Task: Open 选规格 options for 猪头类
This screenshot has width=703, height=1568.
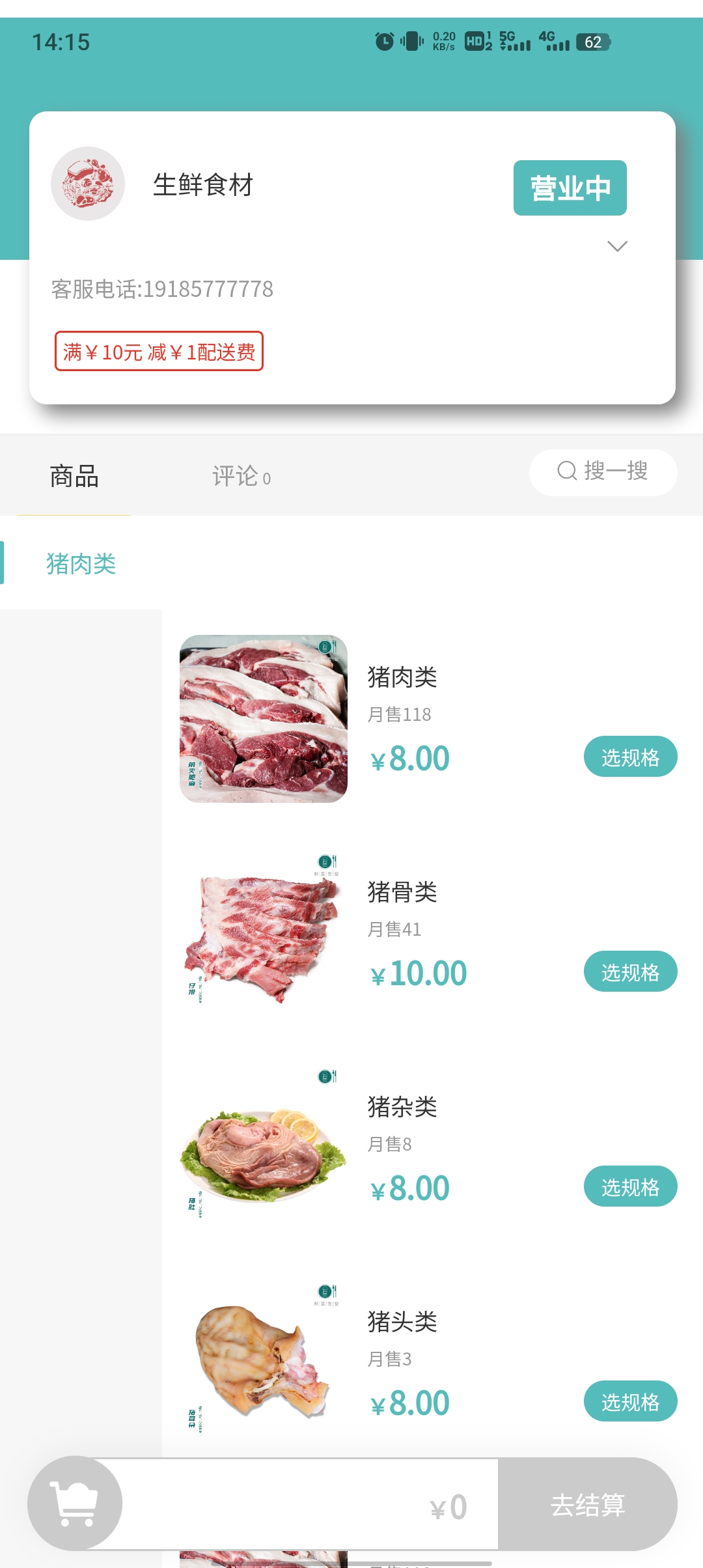Action: coord(629,1401)
